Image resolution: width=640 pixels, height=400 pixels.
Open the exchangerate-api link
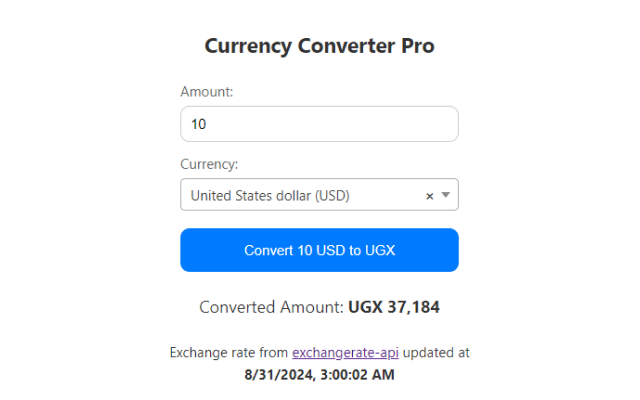pyautogui.click(x=344, y=353)
